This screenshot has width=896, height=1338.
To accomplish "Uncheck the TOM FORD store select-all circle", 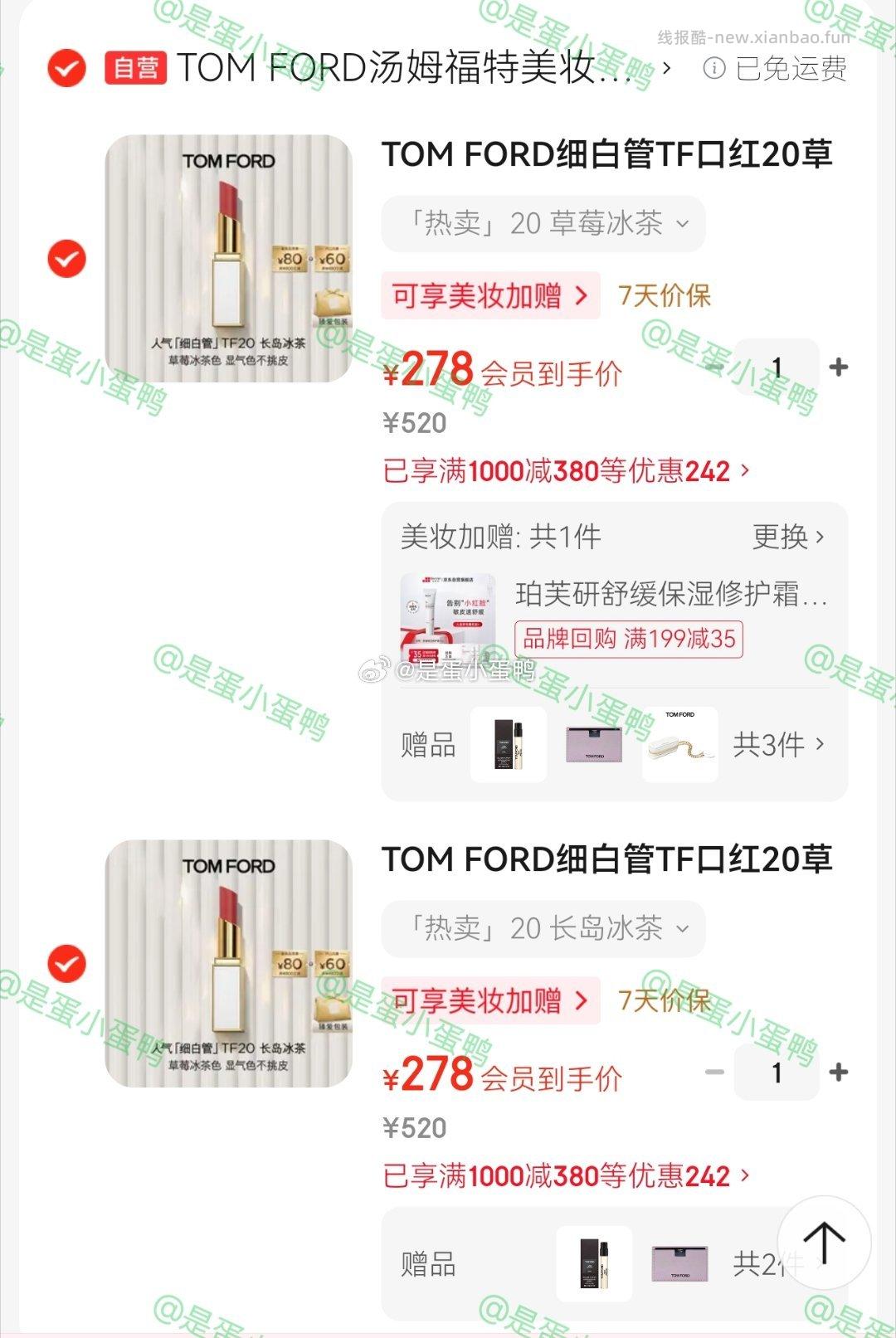I will [x=65, y=71].
